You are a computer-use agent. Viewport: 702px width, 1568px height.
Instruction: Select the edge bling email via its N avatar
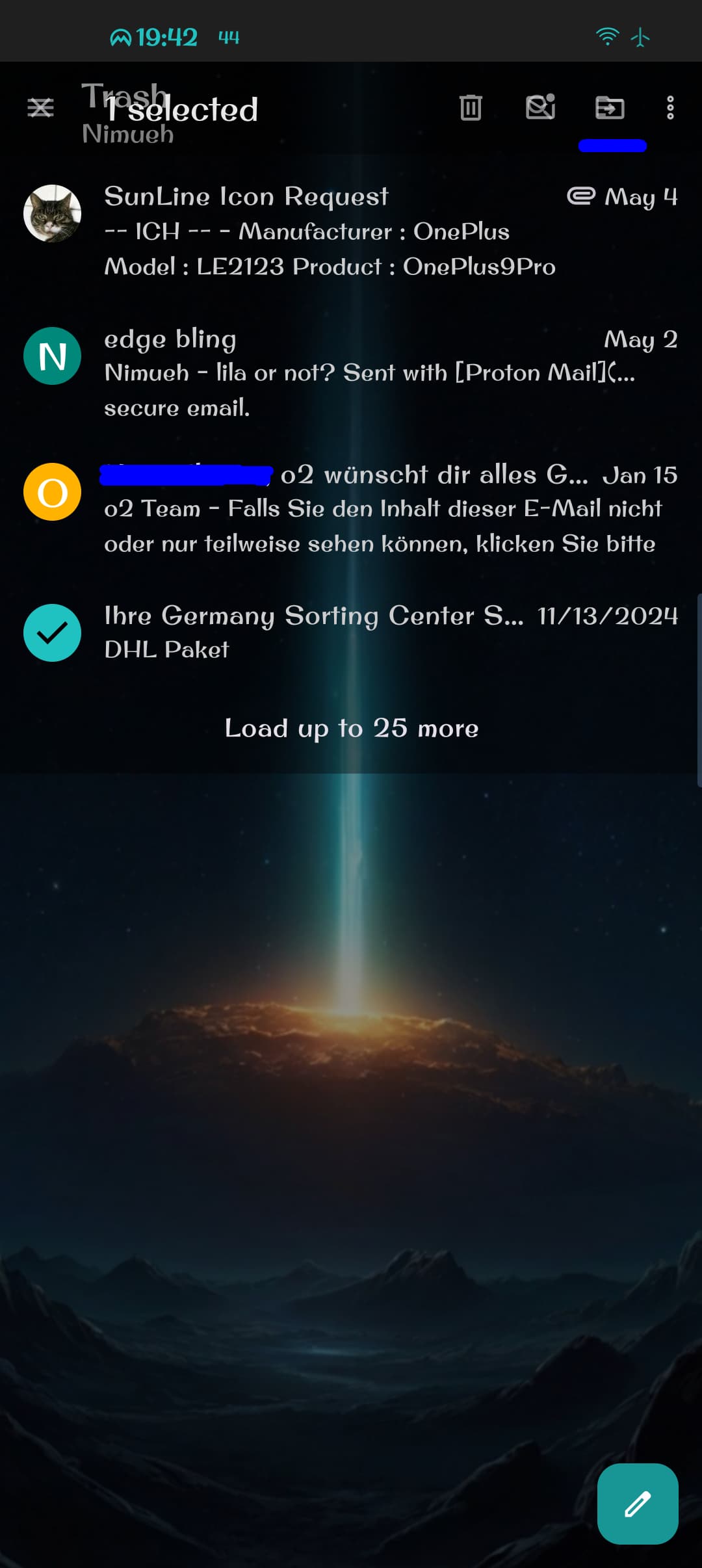pyautogui.click(x=52, y=356)
